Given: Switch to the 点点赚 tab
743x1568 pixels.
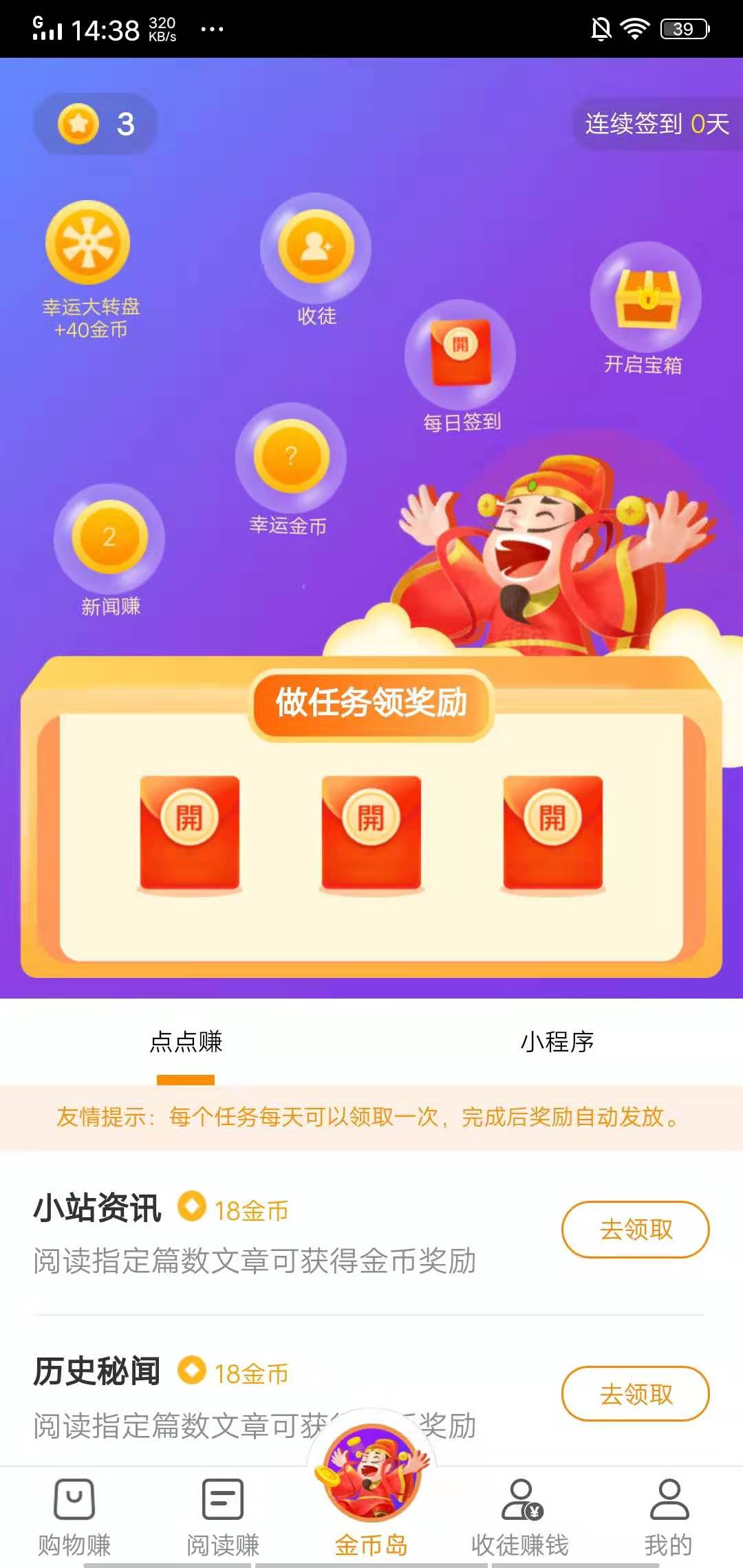Looking at the screenshot, I should point(186,1042).
